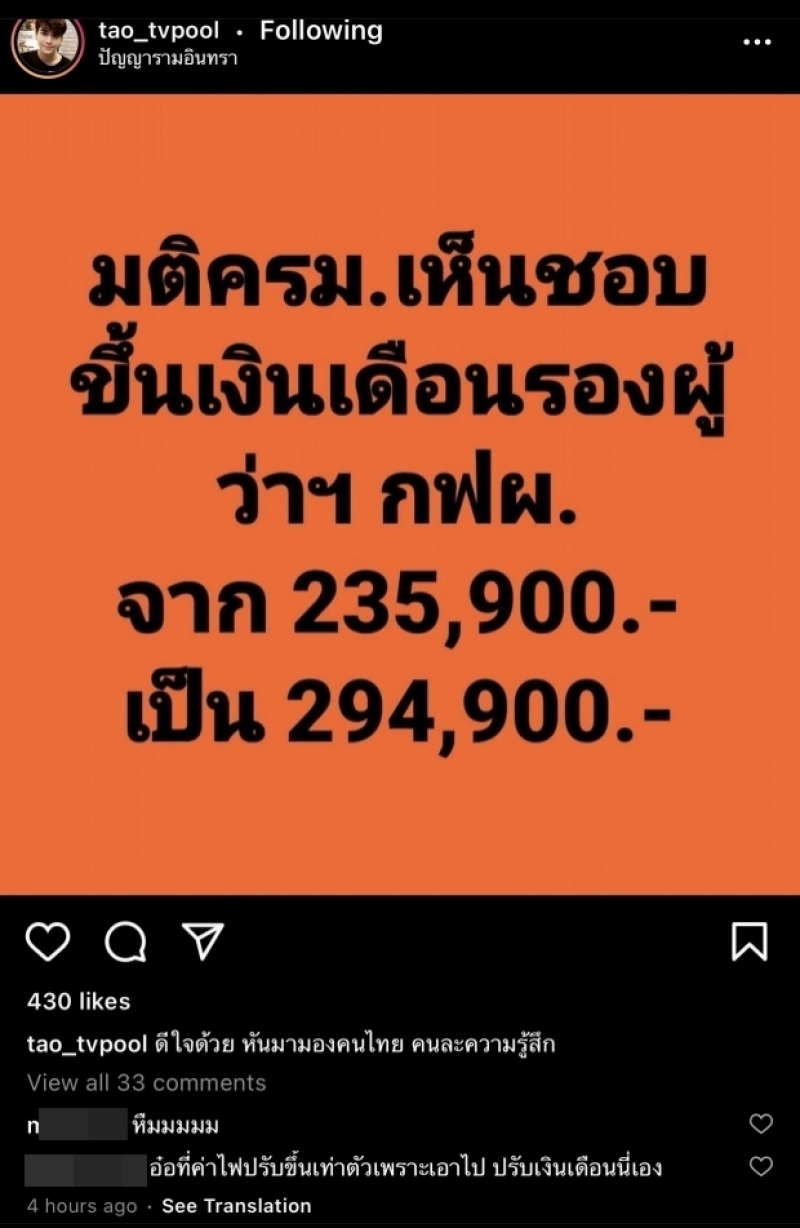800x1228 pixels.
Task: Like the comment starting with อ๋อที่ค่าไฟ
Action: click(761, 1166)
